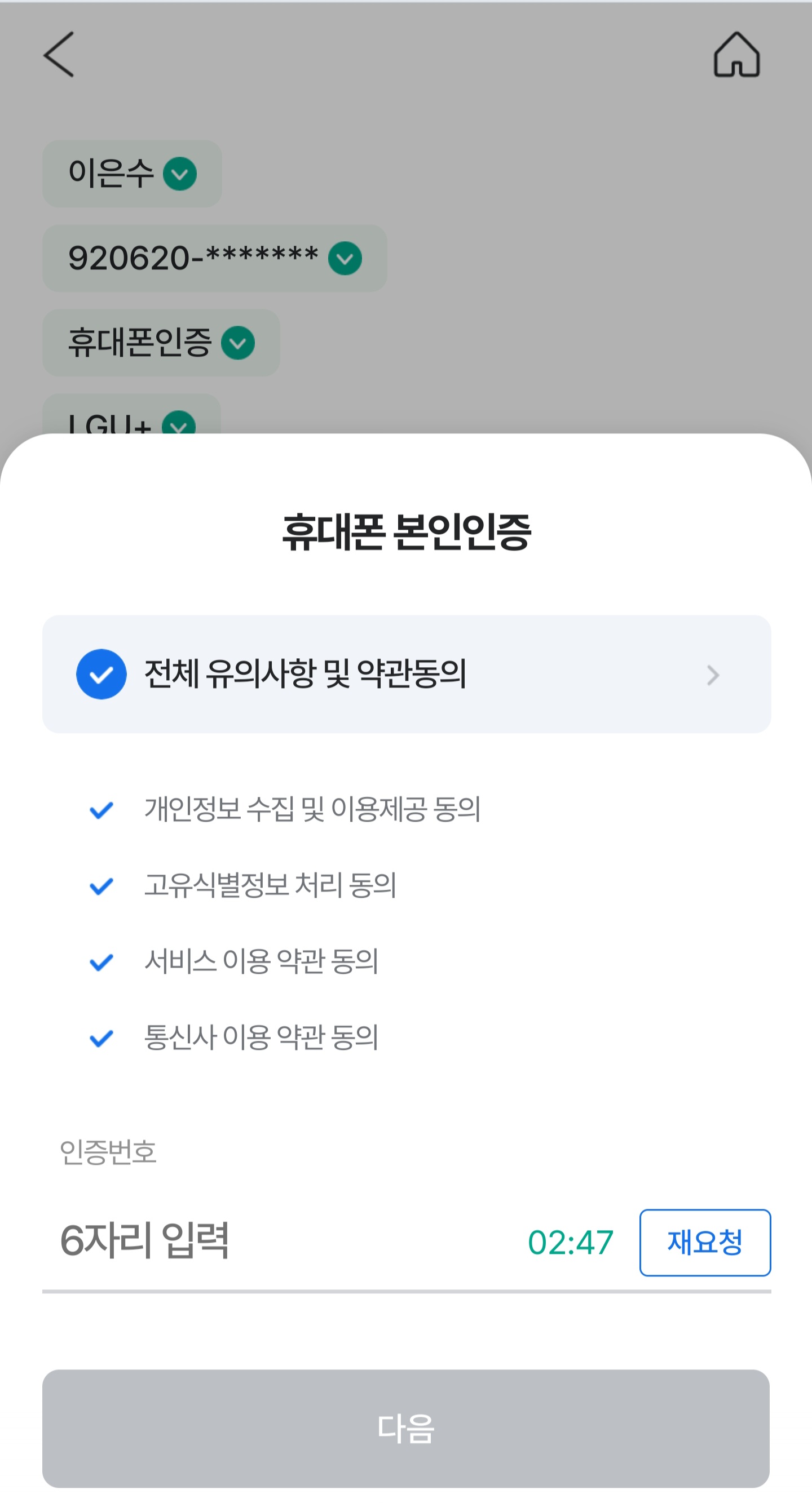Uncheck 통신사 이용 약관 동의
Image resolution: width=812 pixels, height=1512 pixels.
click(x=101, y=1038)
